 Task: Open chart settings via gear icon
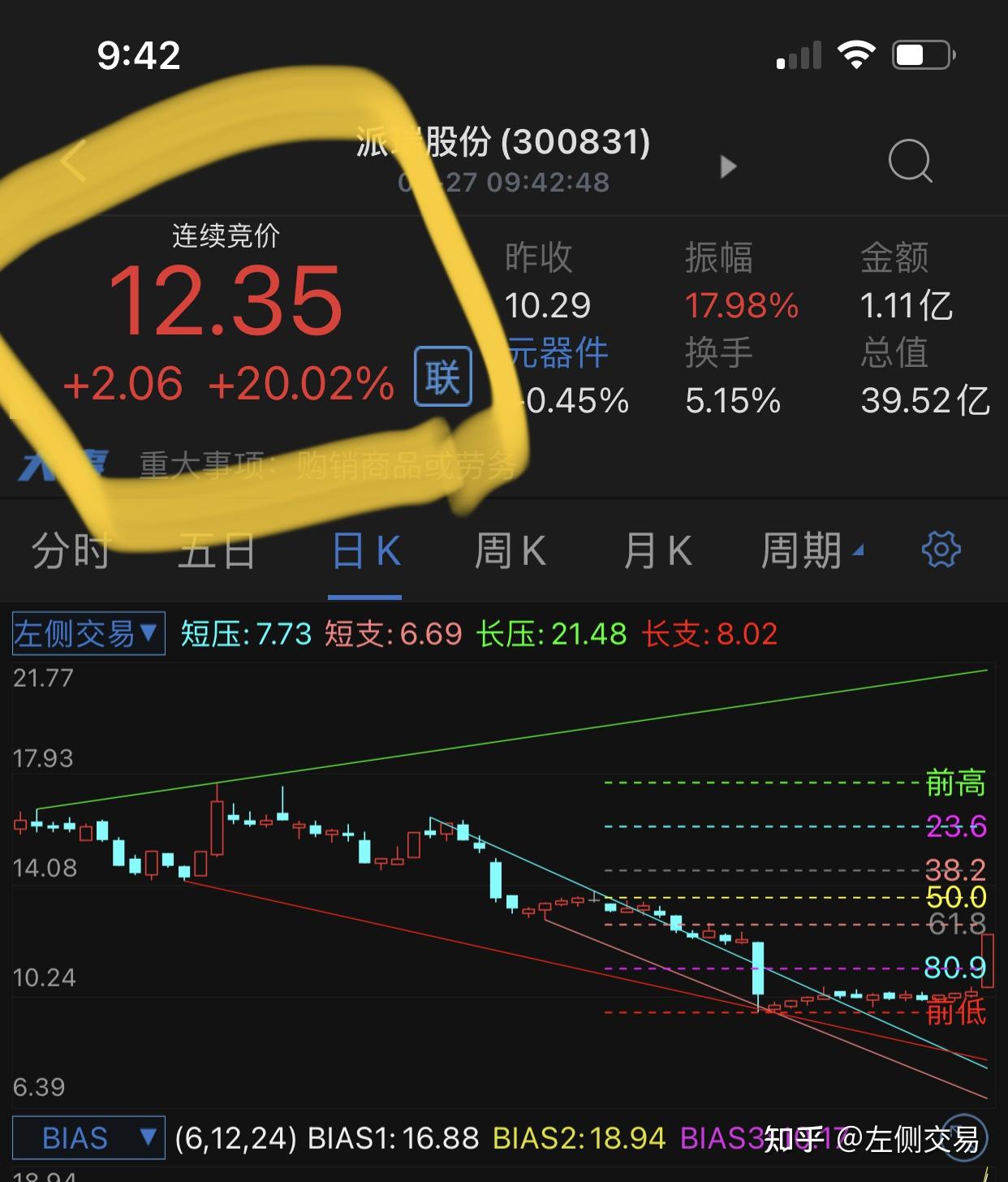[940, 549]
